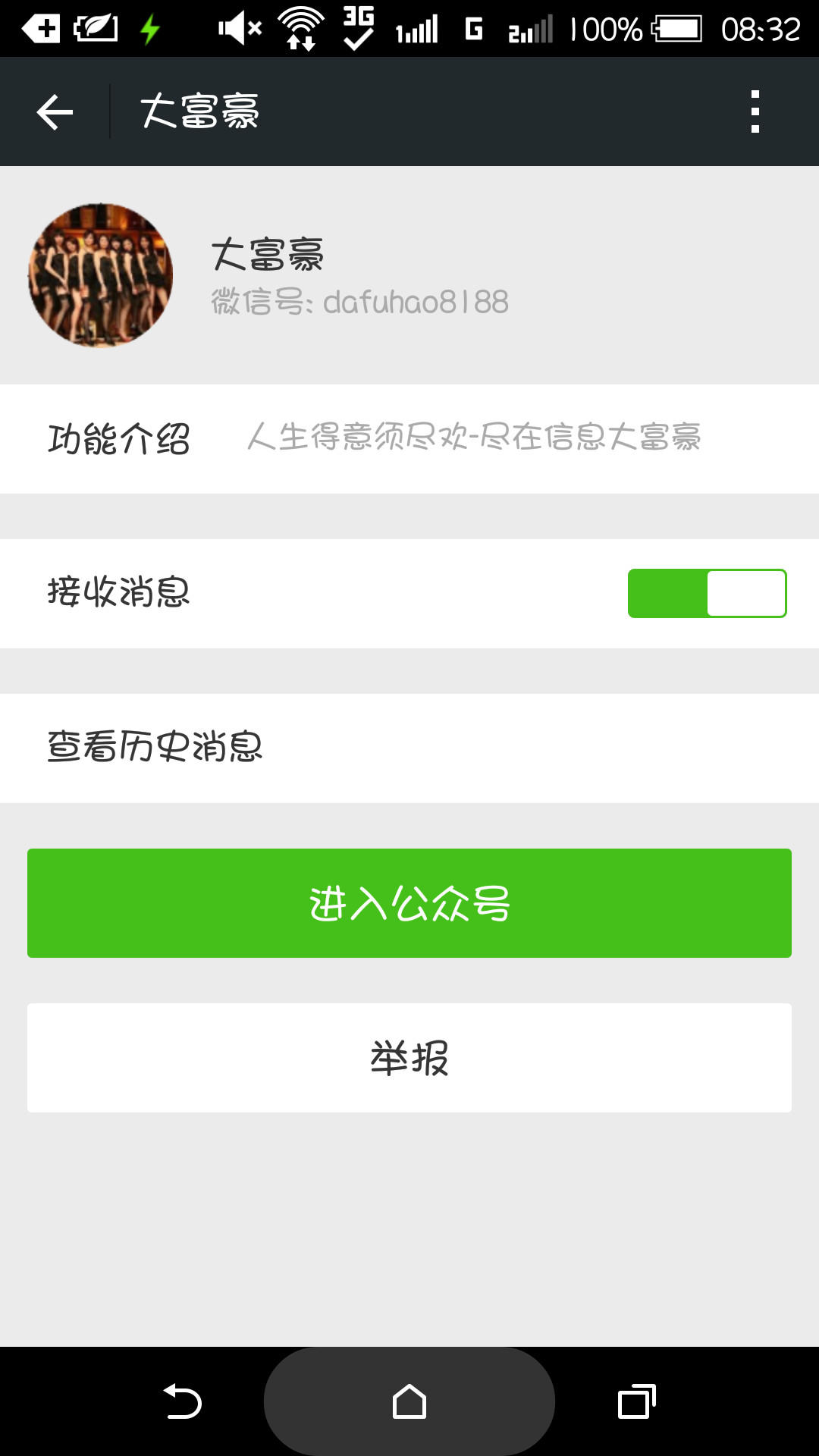Tap the battery indicator in status bar

[x=679, y=29]
